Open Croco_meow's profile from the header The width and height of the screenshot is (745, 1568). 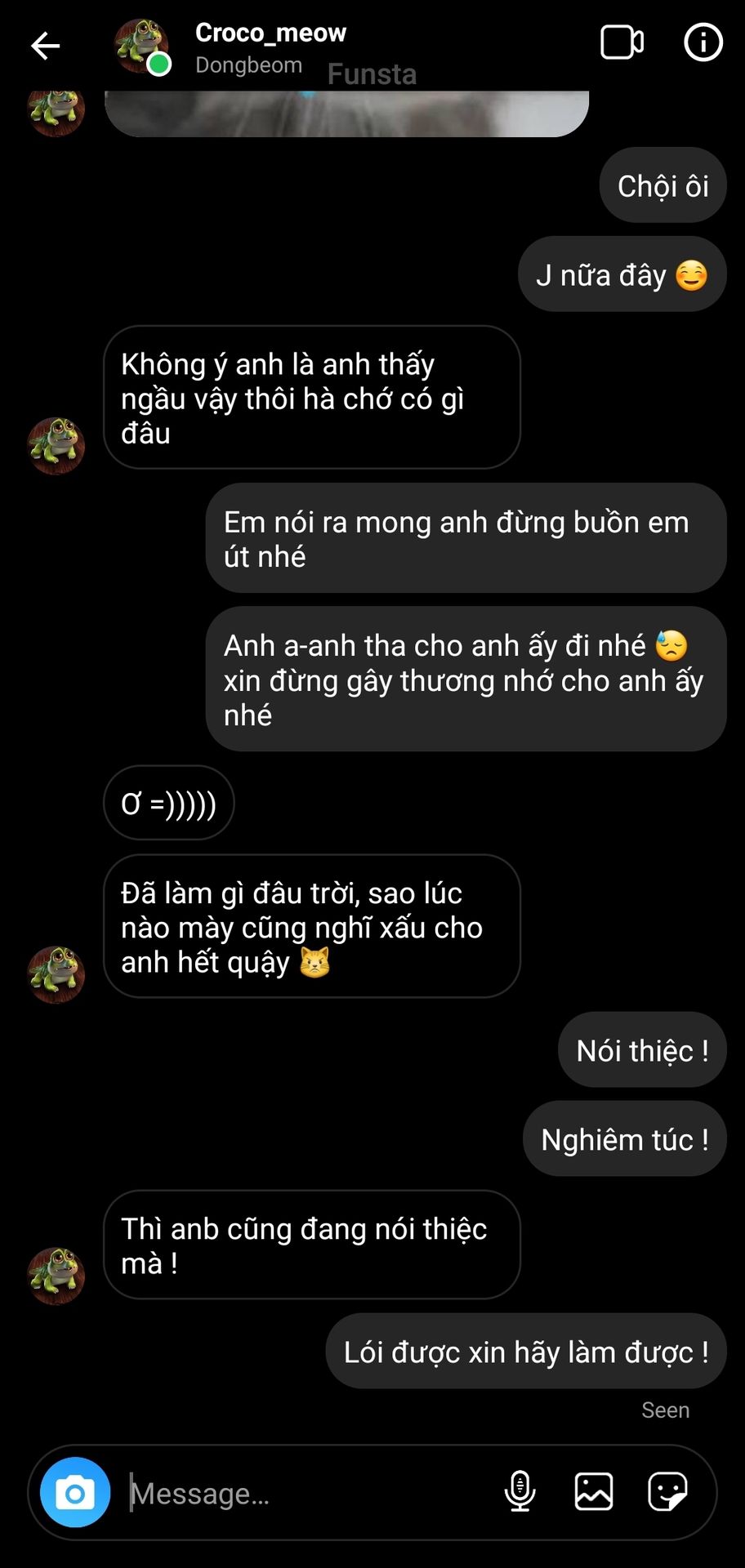[270, 33]
